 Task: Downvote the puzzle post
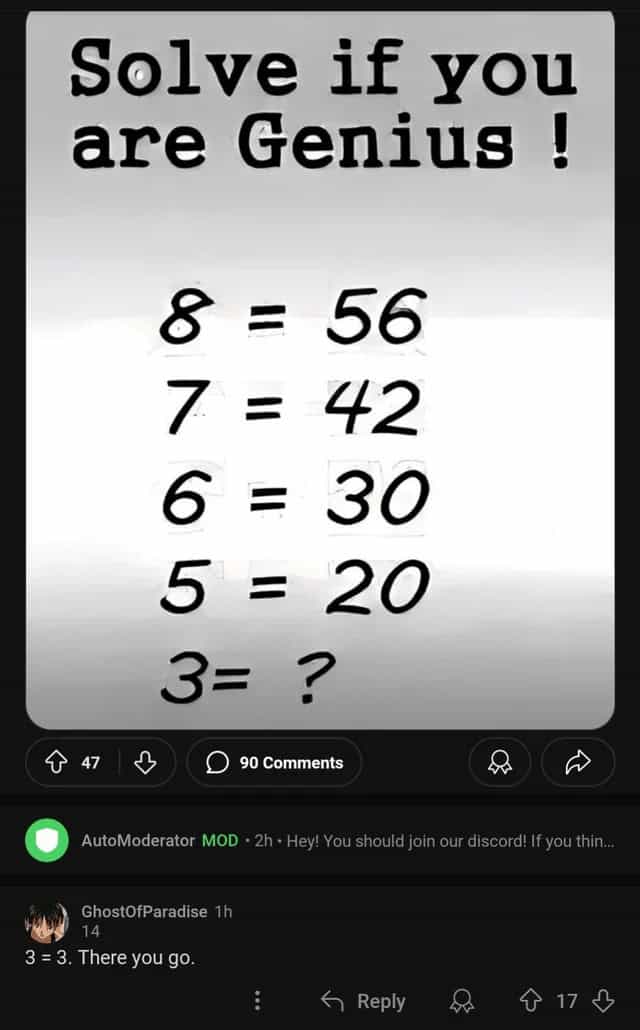(146, 763)
